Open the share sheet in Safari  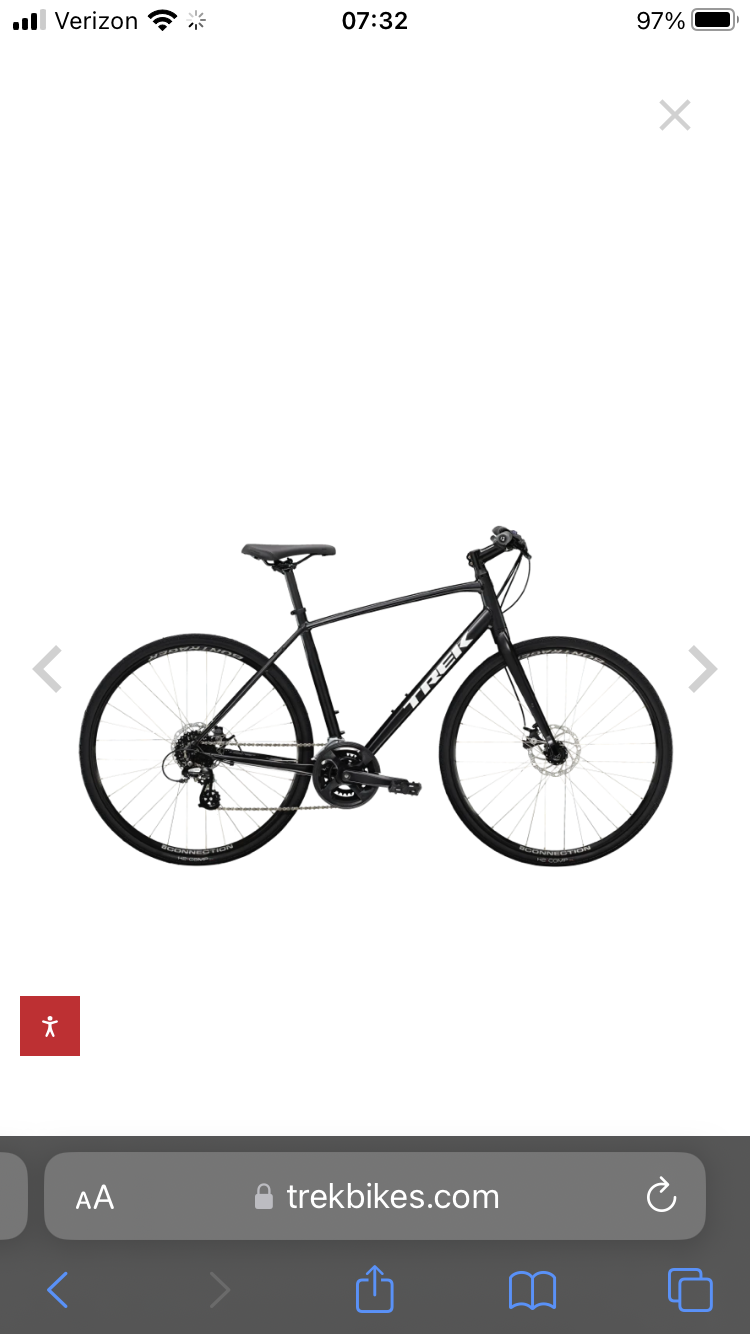[374, 1289]
